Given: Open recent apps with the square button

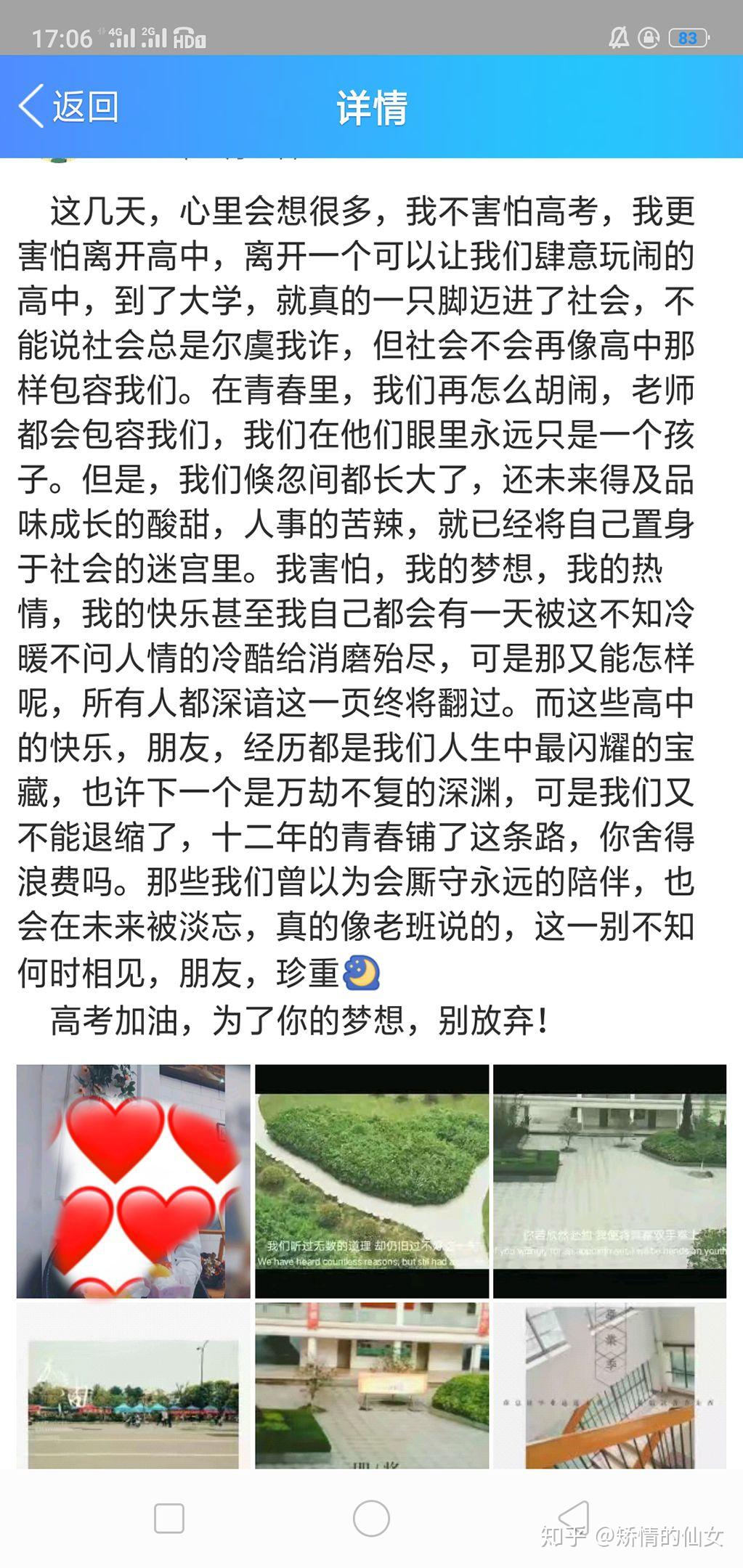Looking at the screenshot, I should click(x=169, y=1519).
